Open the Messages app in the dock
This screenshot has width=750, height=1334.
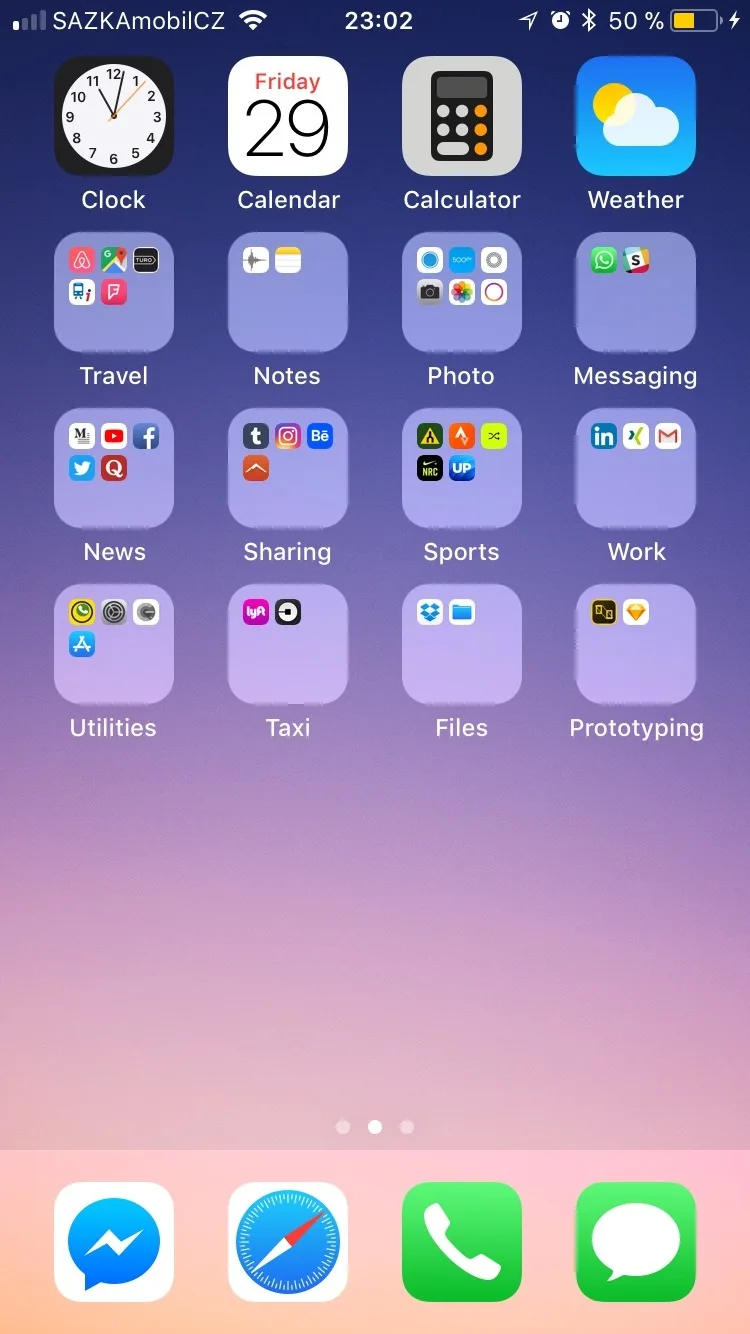point(636,1242)
